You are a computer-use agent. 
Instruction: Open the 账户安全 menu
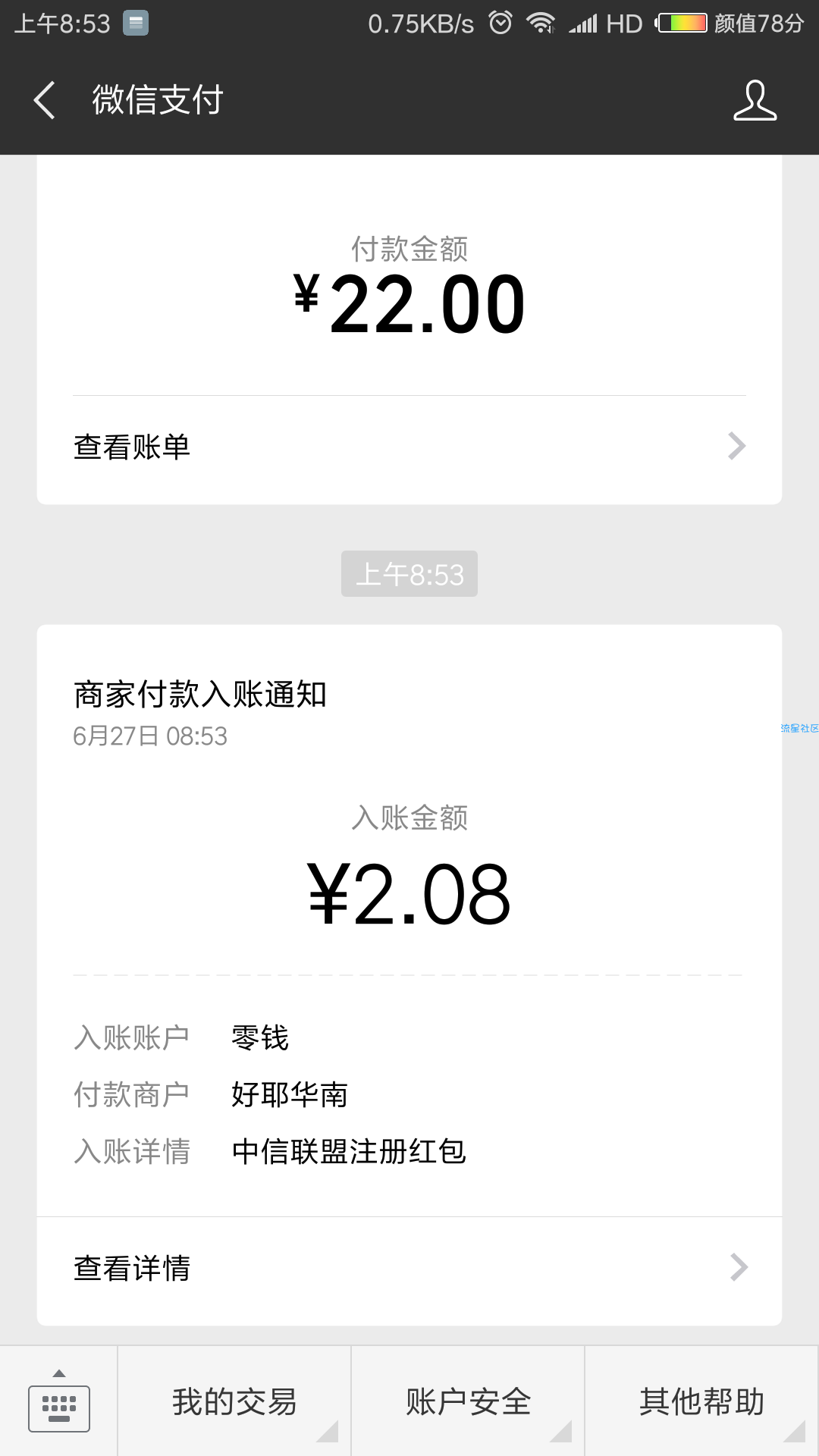(468, 1402)
